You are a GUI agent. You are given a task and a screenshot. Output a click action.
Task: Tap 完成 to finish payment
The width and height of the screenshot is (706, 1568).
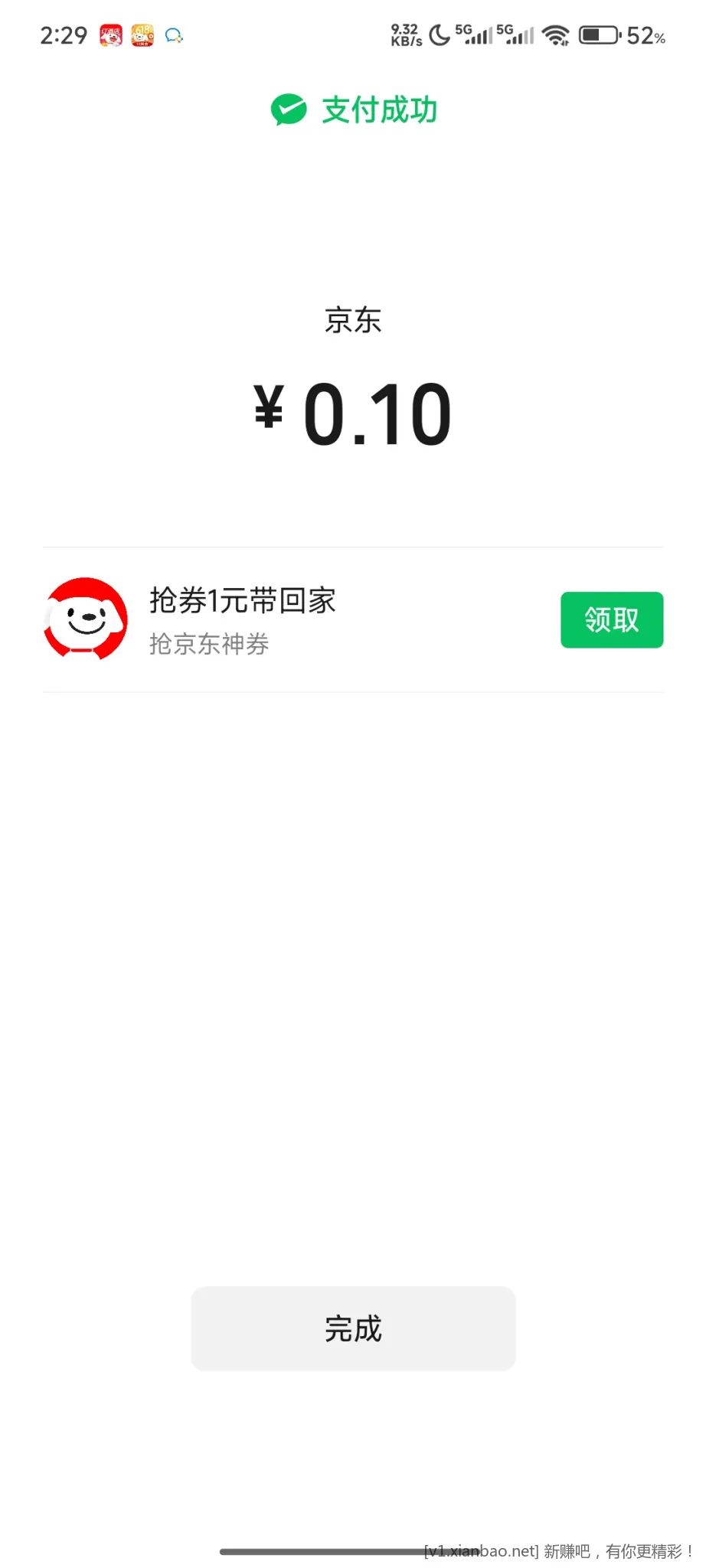(x=353, y=1328)
